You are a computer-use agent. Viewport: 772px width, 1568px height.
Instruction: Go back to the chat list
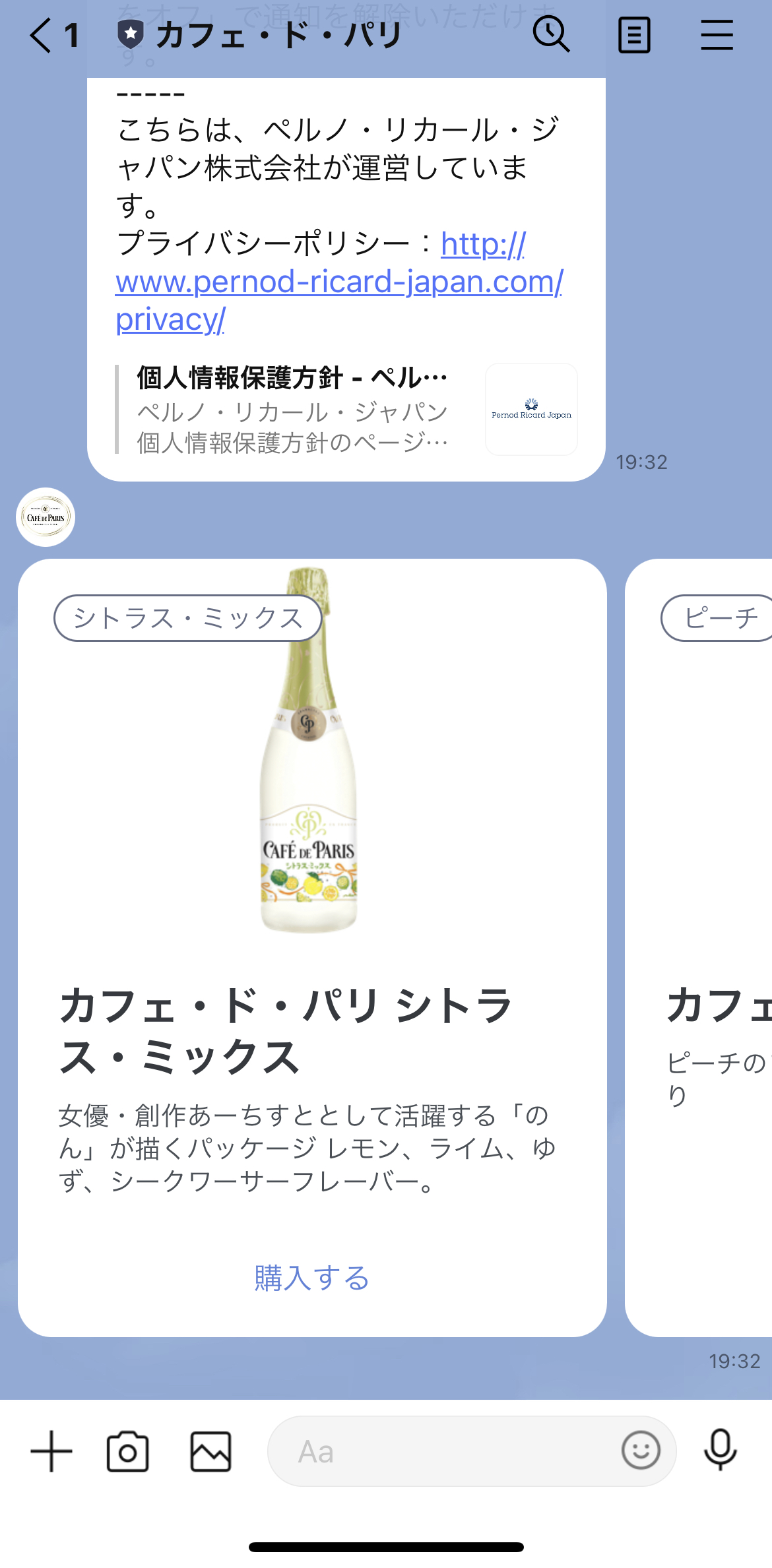click(x=40, y=35)
